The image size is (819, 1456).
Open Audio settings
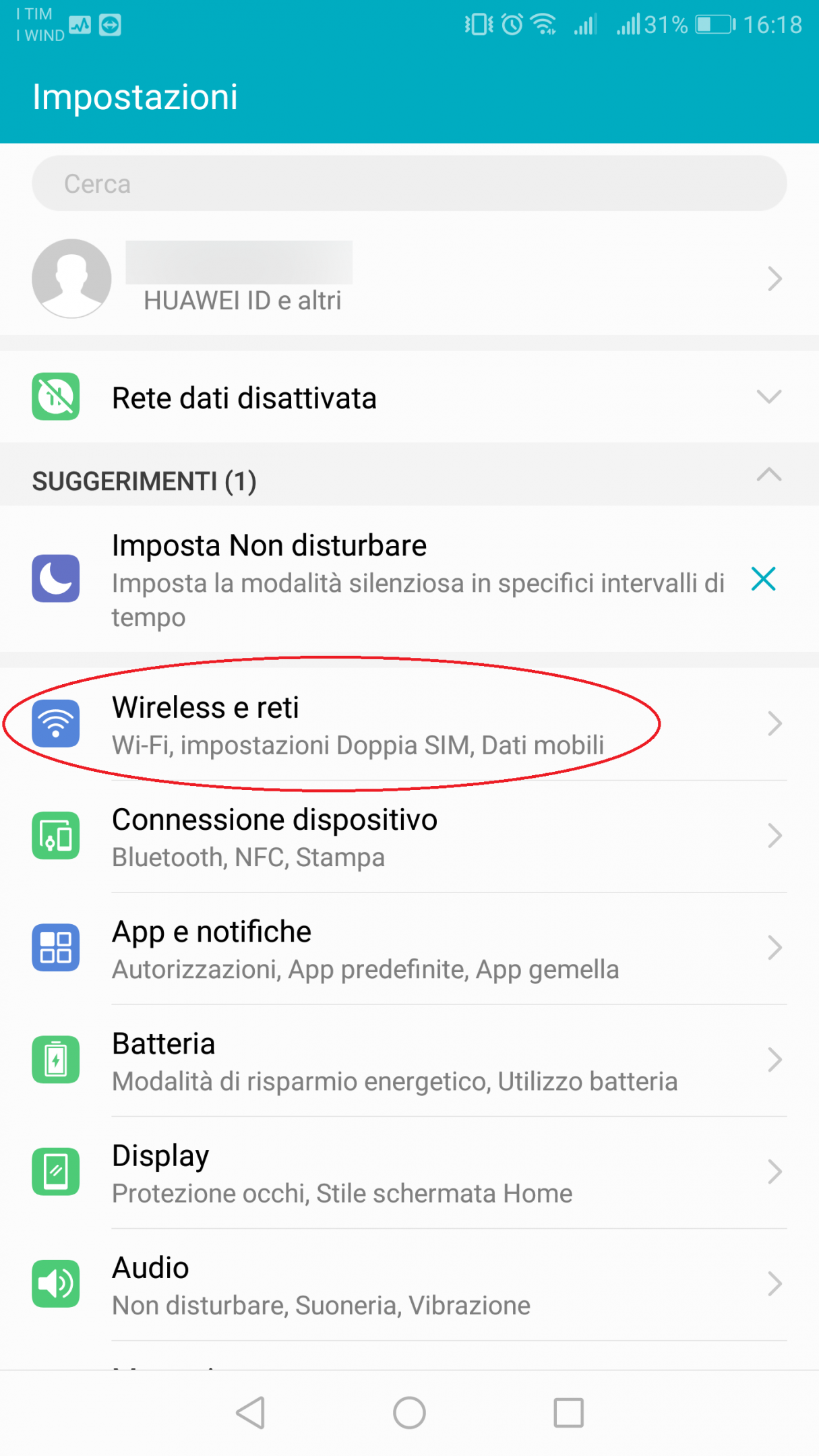coord(409,1284)
